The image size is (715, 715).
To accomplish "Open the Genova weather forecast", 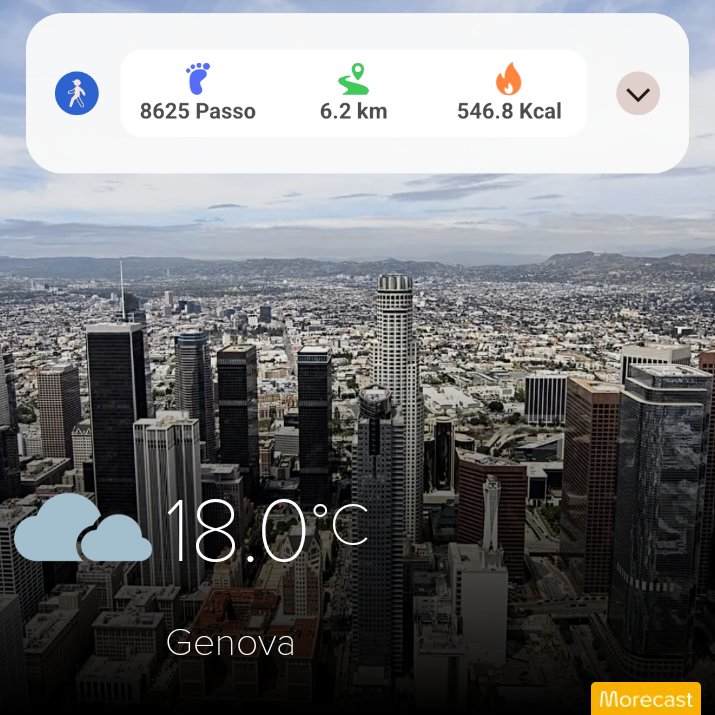I will tap(230, 641).
